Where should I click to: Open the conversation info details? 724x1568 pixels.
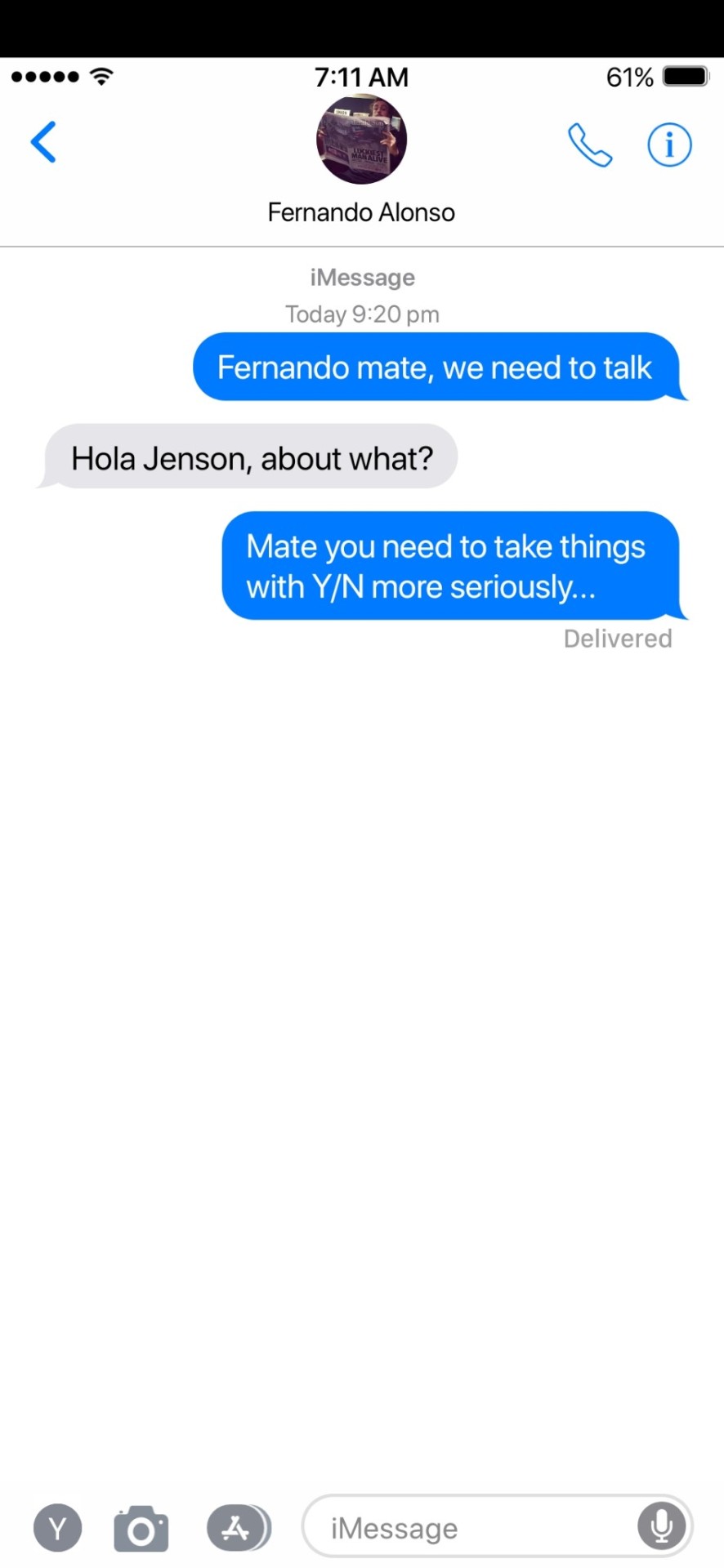[x=669, y=145]
